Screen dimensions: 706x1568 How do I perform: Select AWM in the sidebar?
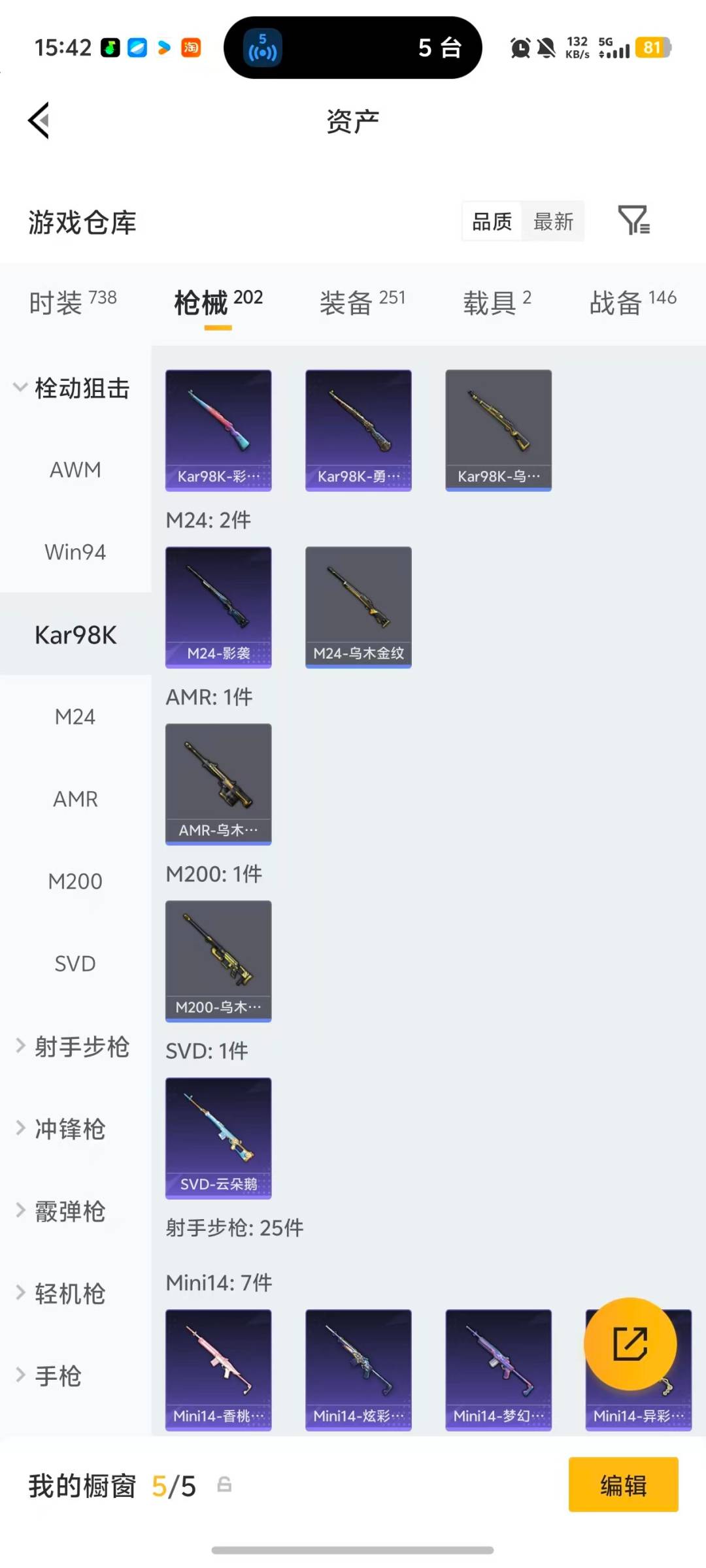(x=75, y=469)
